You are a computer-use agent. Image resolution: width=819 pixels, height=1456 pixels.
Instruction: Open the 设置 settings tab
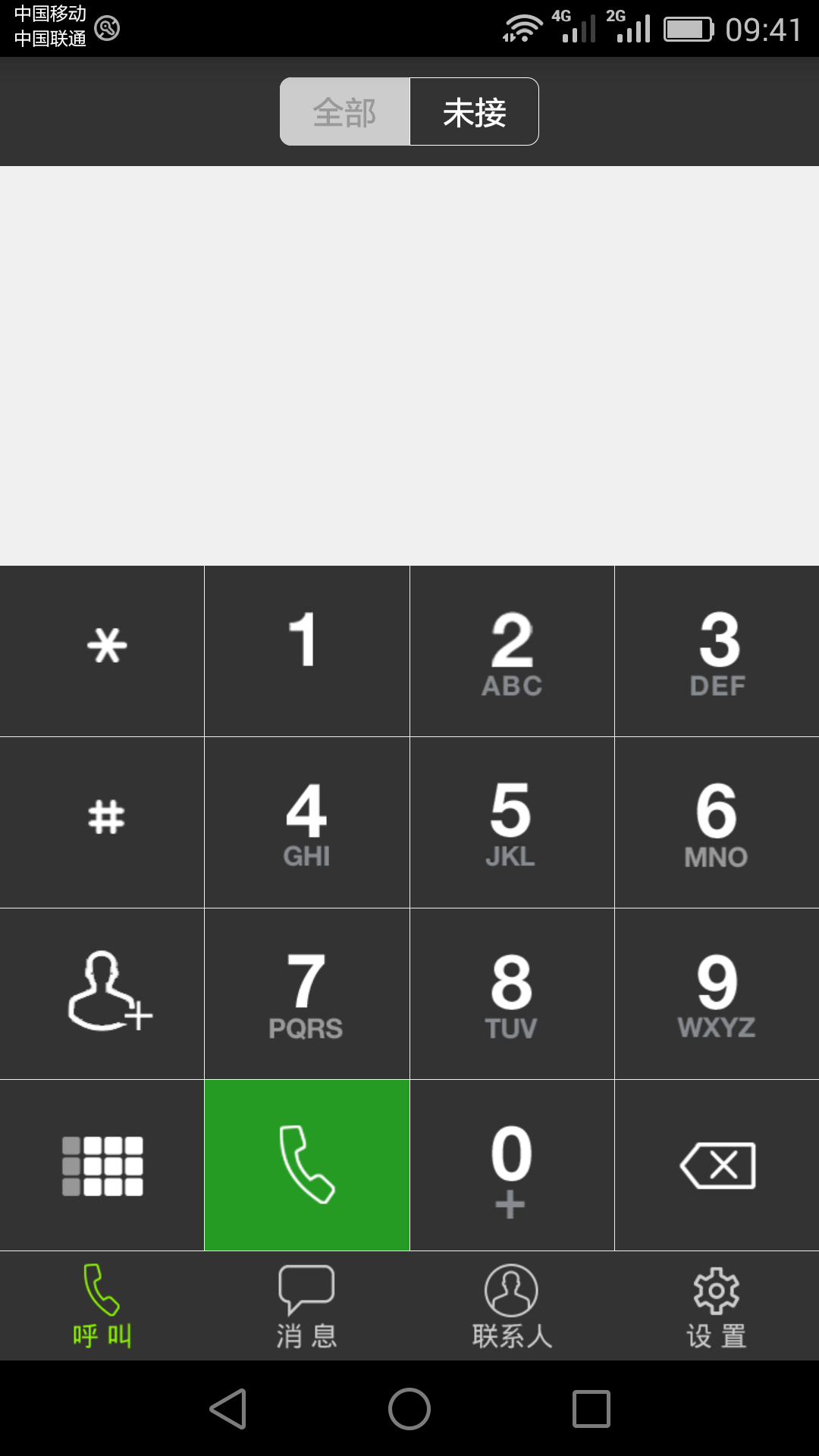(x=717, y=1306)
